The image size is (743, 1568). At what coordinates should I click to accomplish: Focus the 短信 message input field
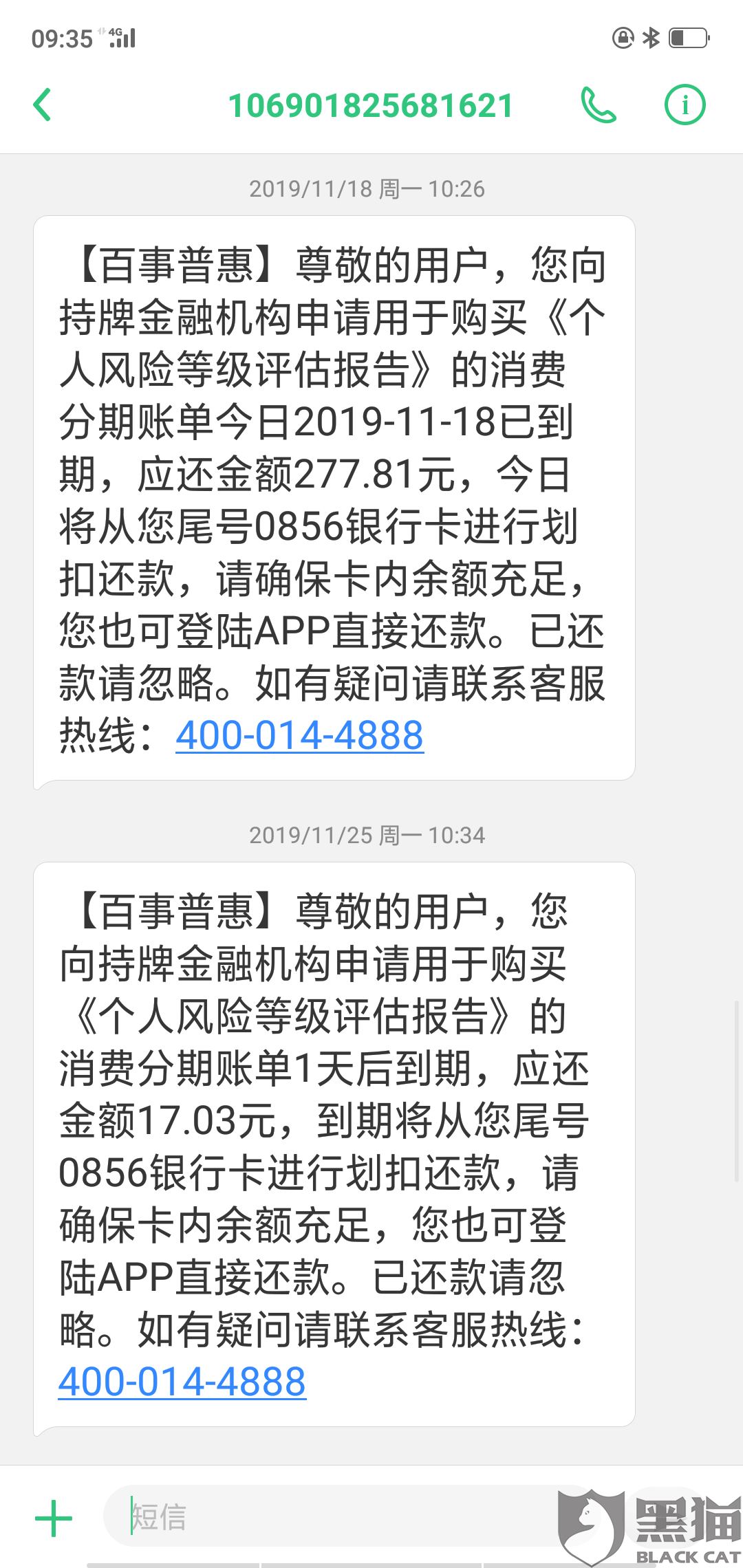pos(330,1516)
